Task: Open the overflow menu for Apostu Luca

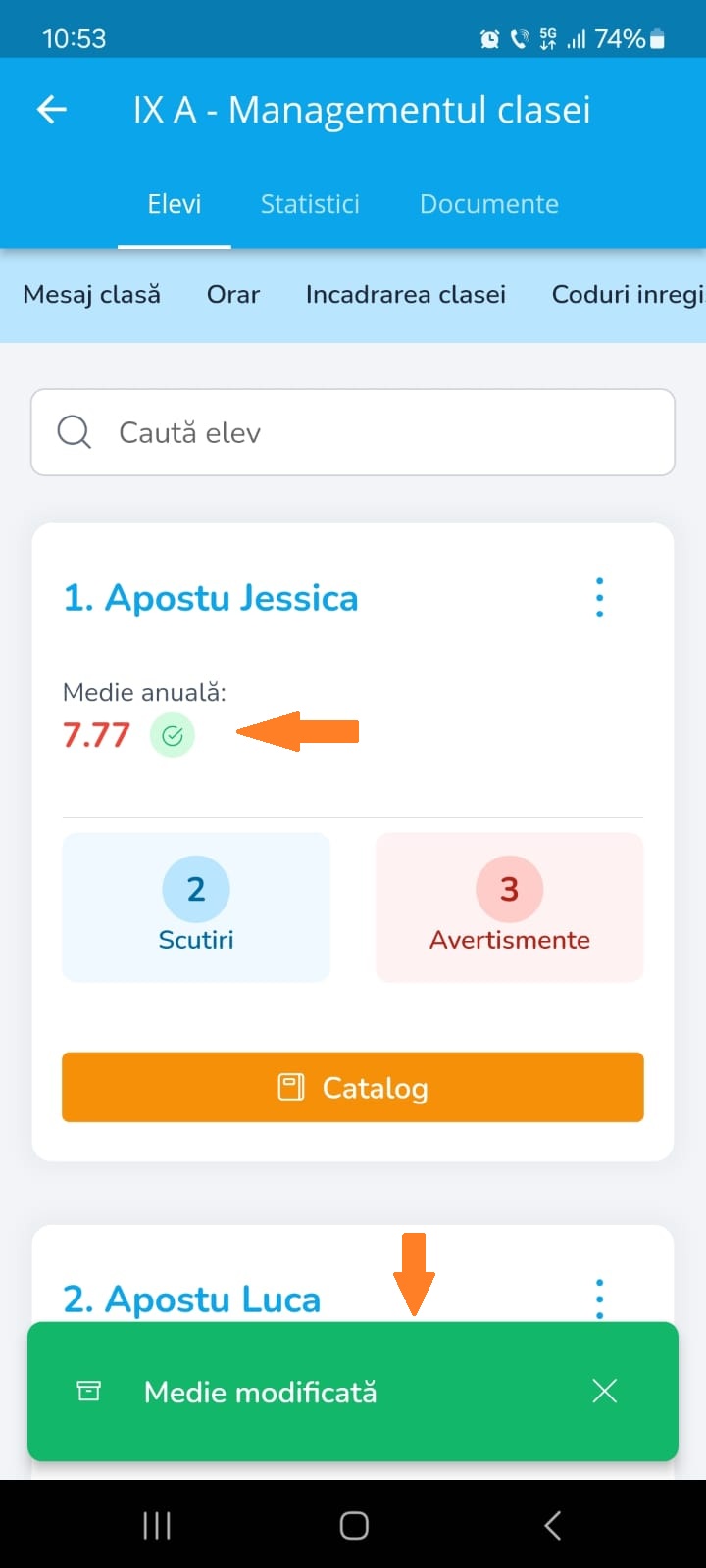Action: 600,1298
